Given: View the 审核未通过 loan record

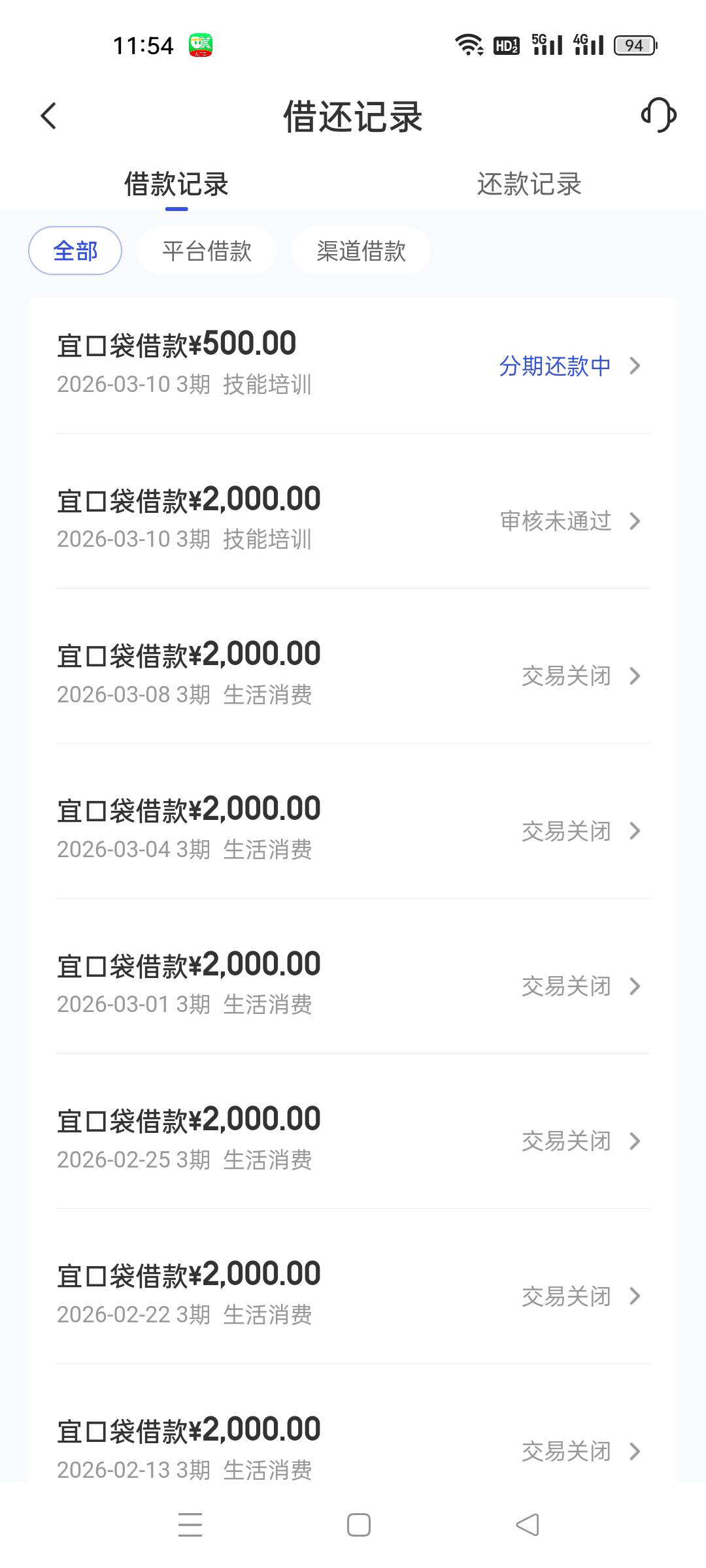Looking at the screenshot, I should pyautogui.click(x=353, y=519).
